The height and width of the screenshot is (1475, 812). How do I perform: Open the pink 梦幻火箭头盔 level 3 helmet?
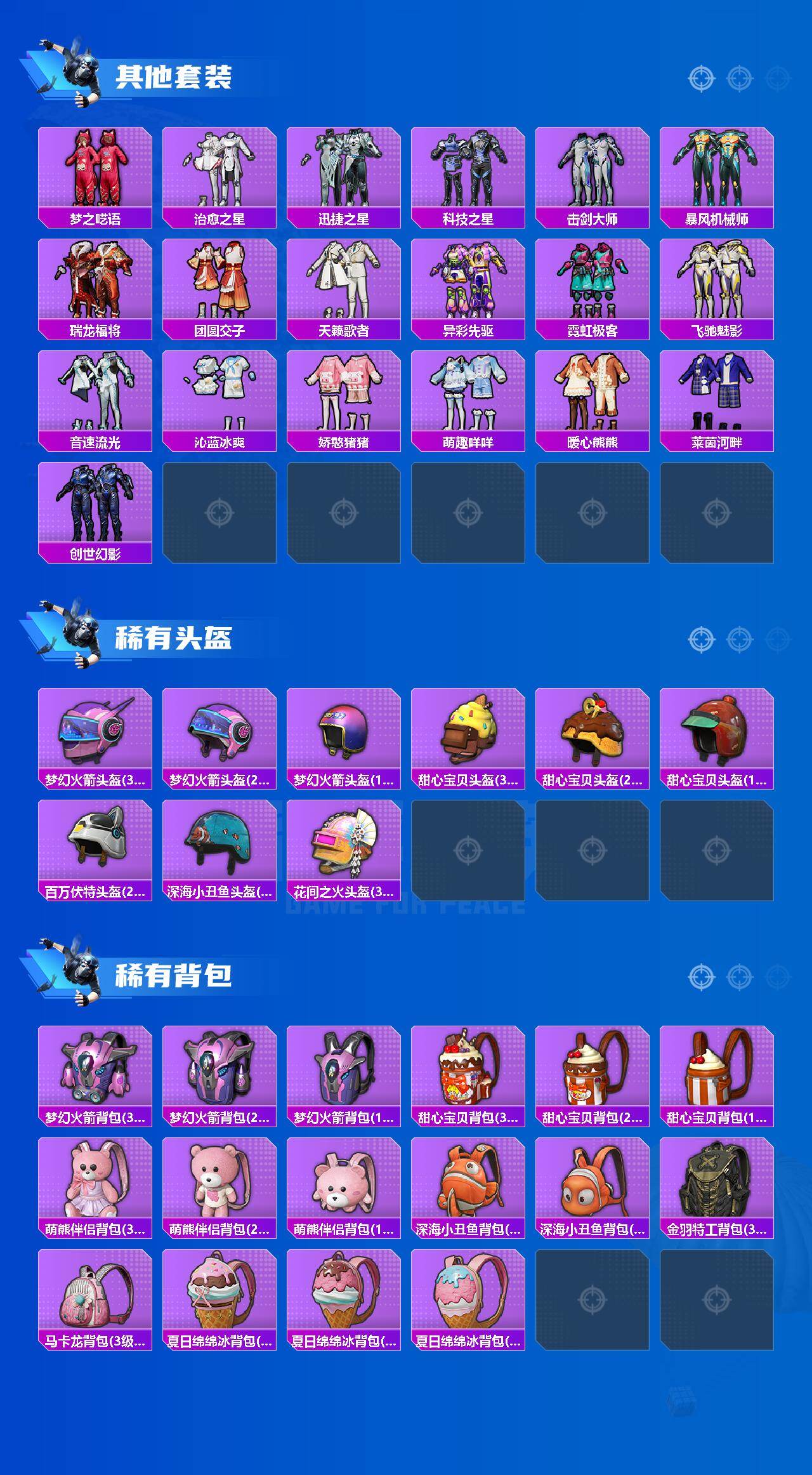click(x=95, y=736)
